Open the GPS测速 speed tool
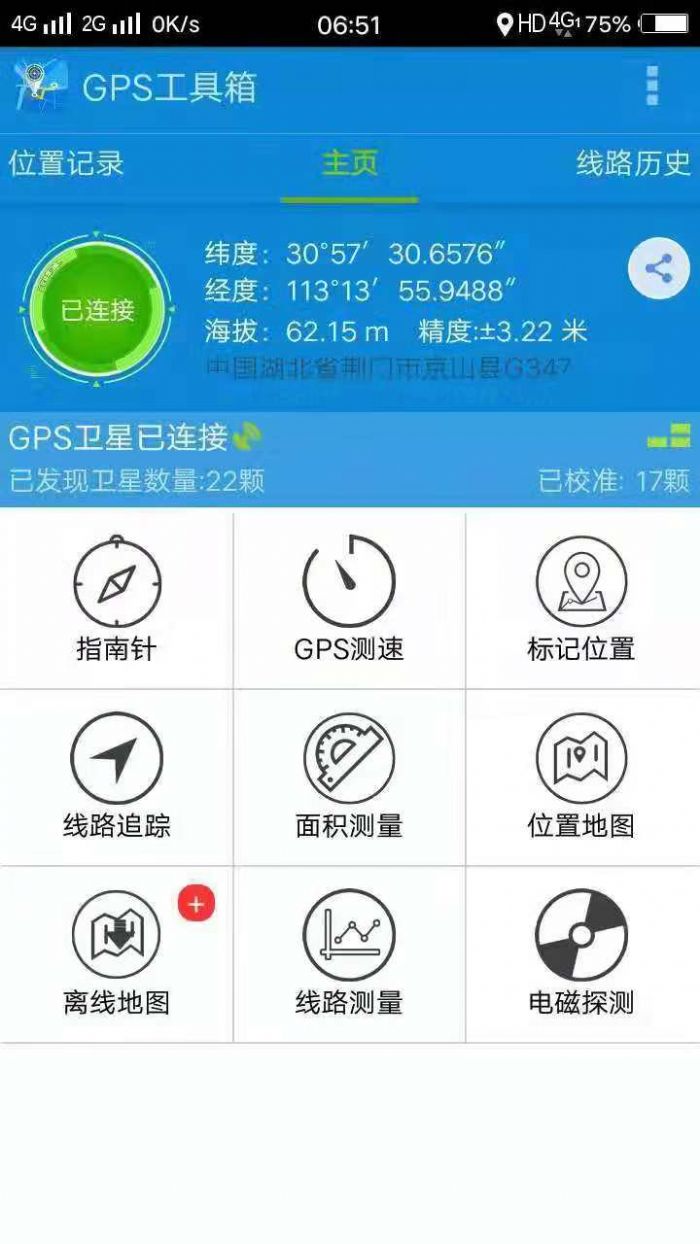700x1244 pixels. (x=349, y=600)
